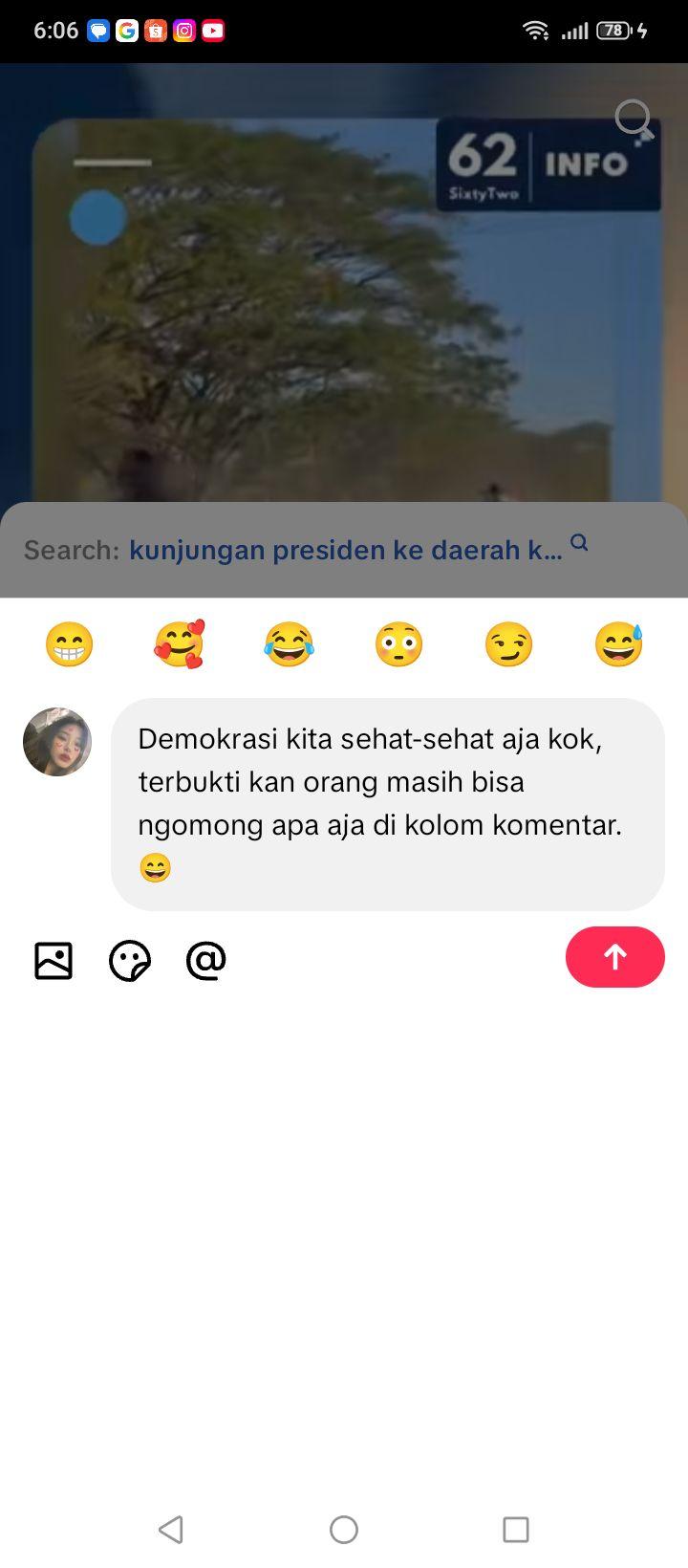Open the sticker picker
This screenshot has height=1568, width=688.
(x=130, y=961)
